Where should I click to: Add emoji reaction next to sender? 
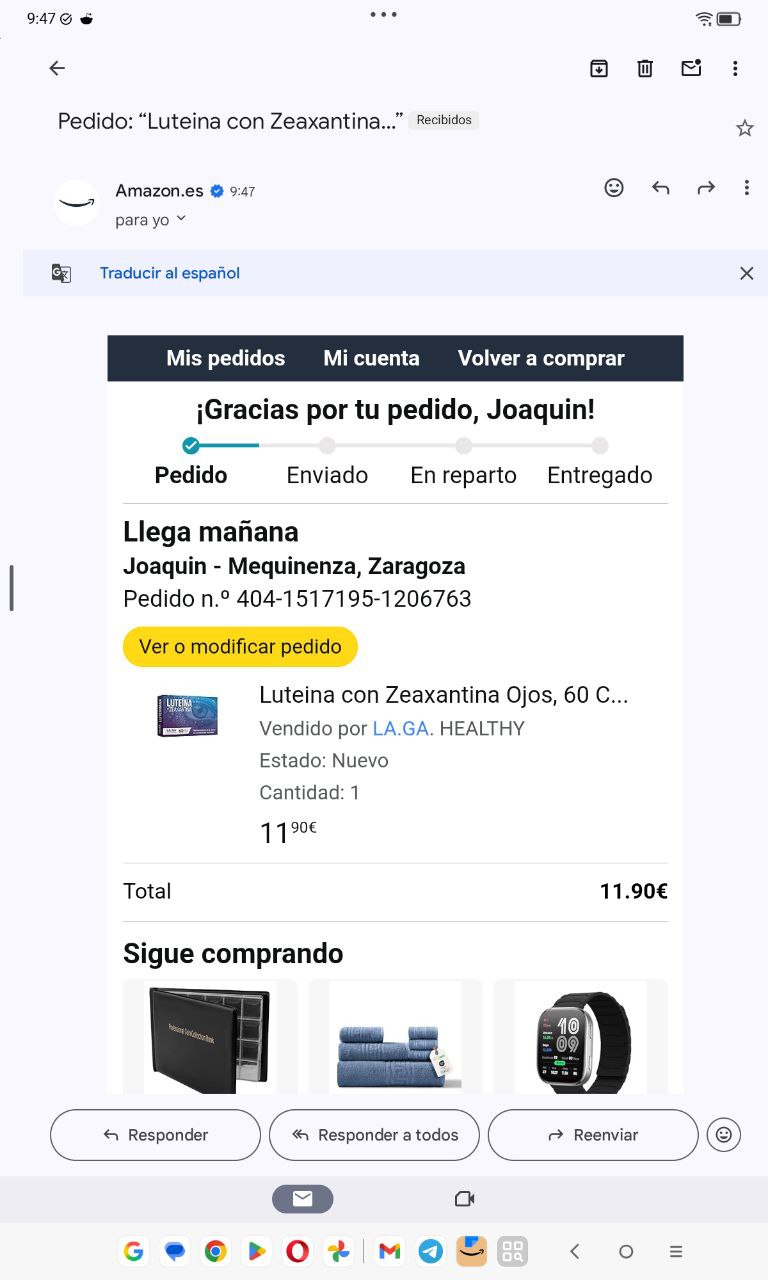(x=614, y=187)
